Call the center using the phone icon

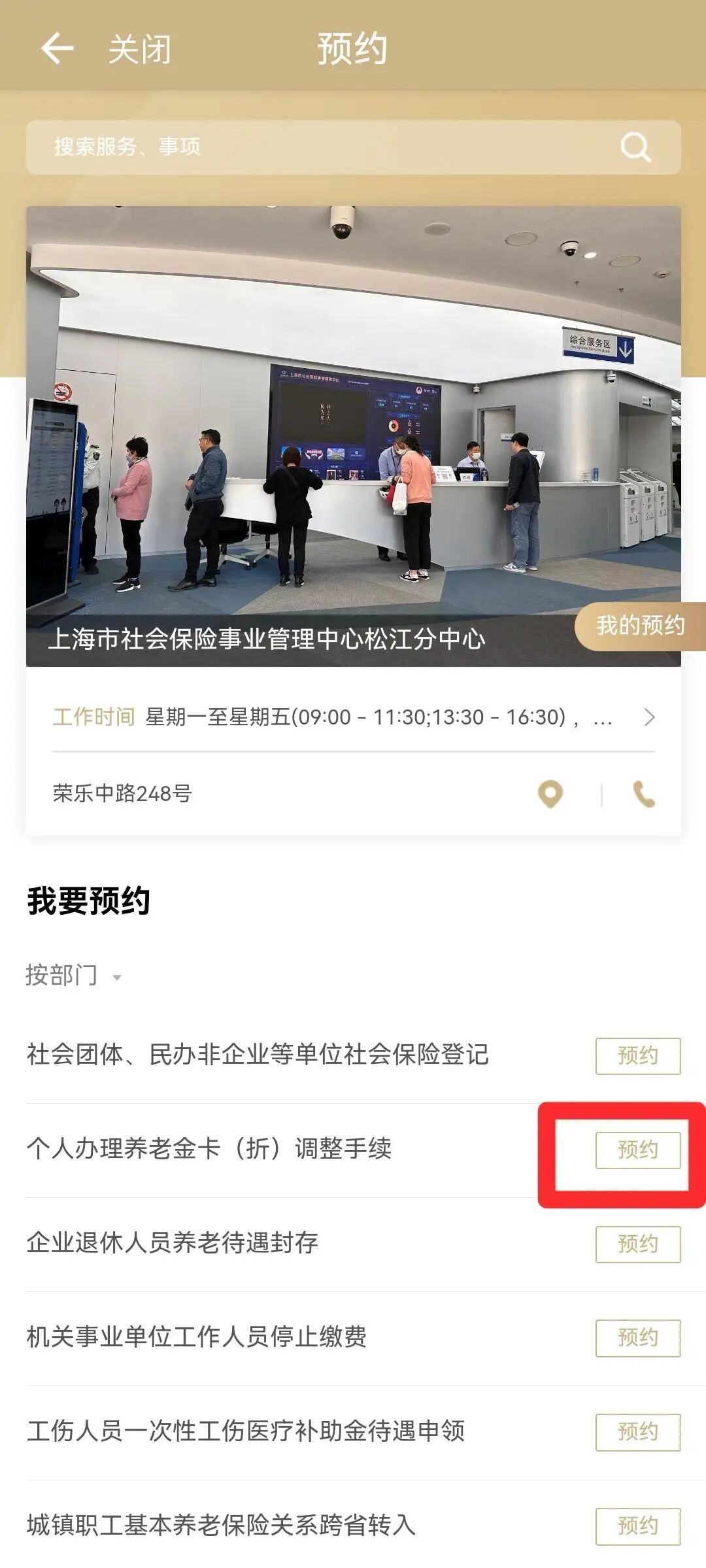click(x=643, y=794)
